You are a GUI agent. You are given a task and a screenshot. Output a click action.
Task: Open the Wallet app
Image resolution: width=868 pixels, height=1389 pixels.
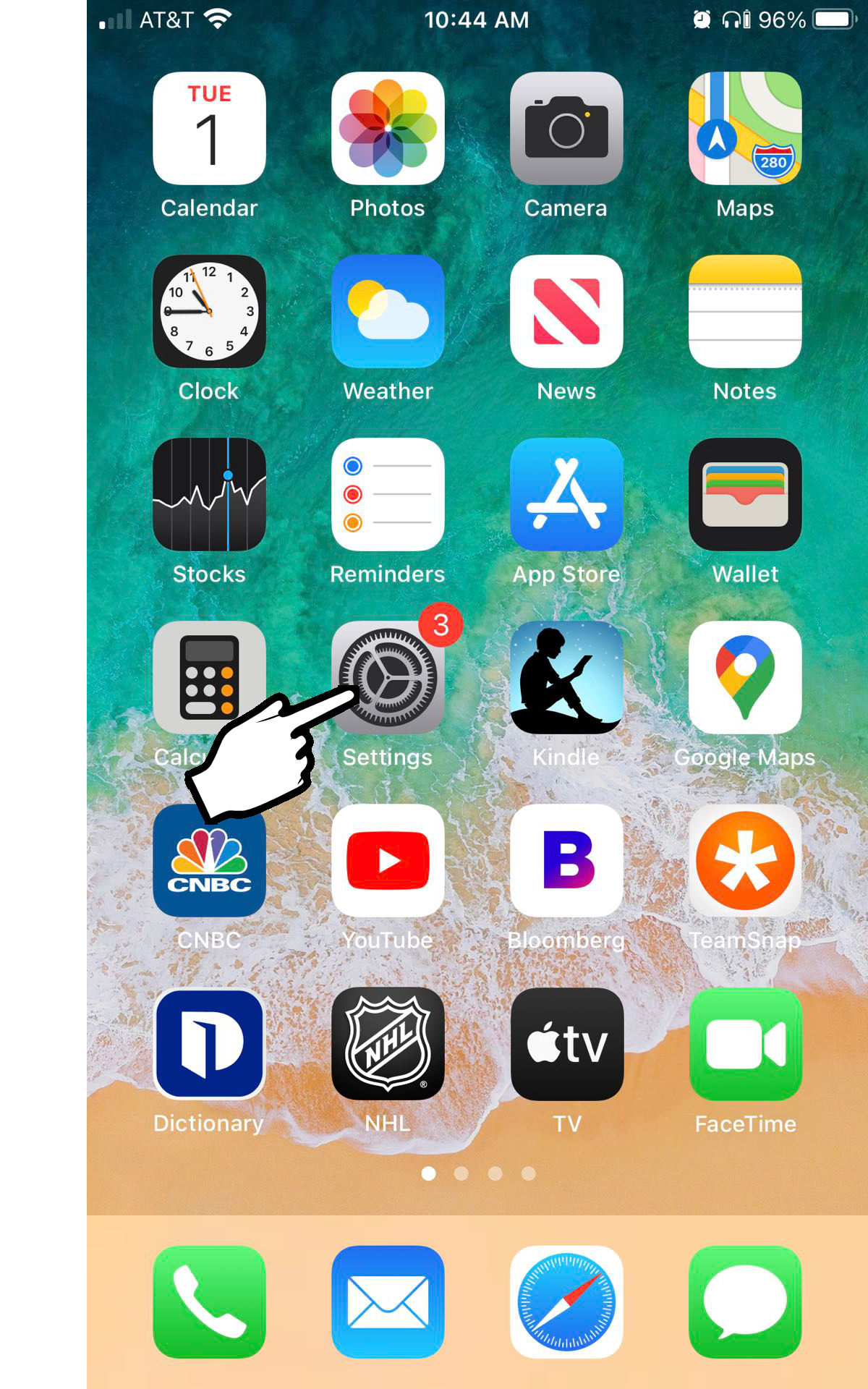[745, 494]
